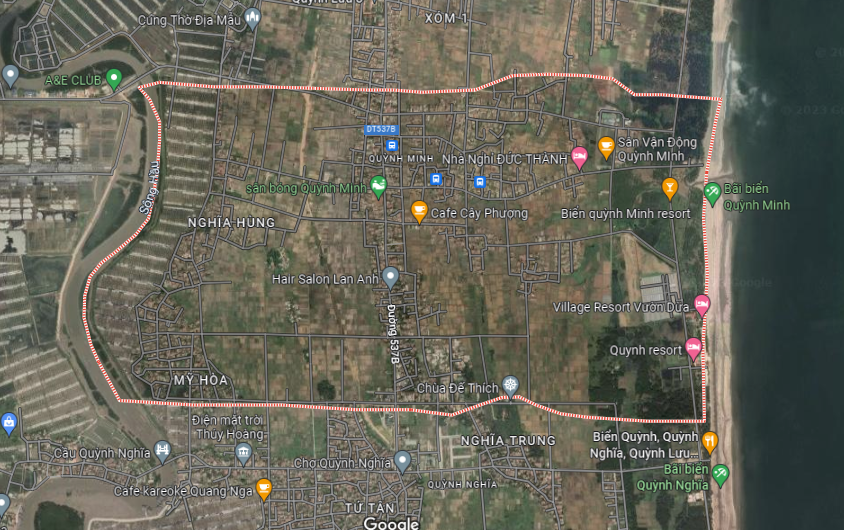Tap the Chợ Quỳnh Nghĩa market pin
The width and height of the screenshot is (844, 530).
[402, 461]
